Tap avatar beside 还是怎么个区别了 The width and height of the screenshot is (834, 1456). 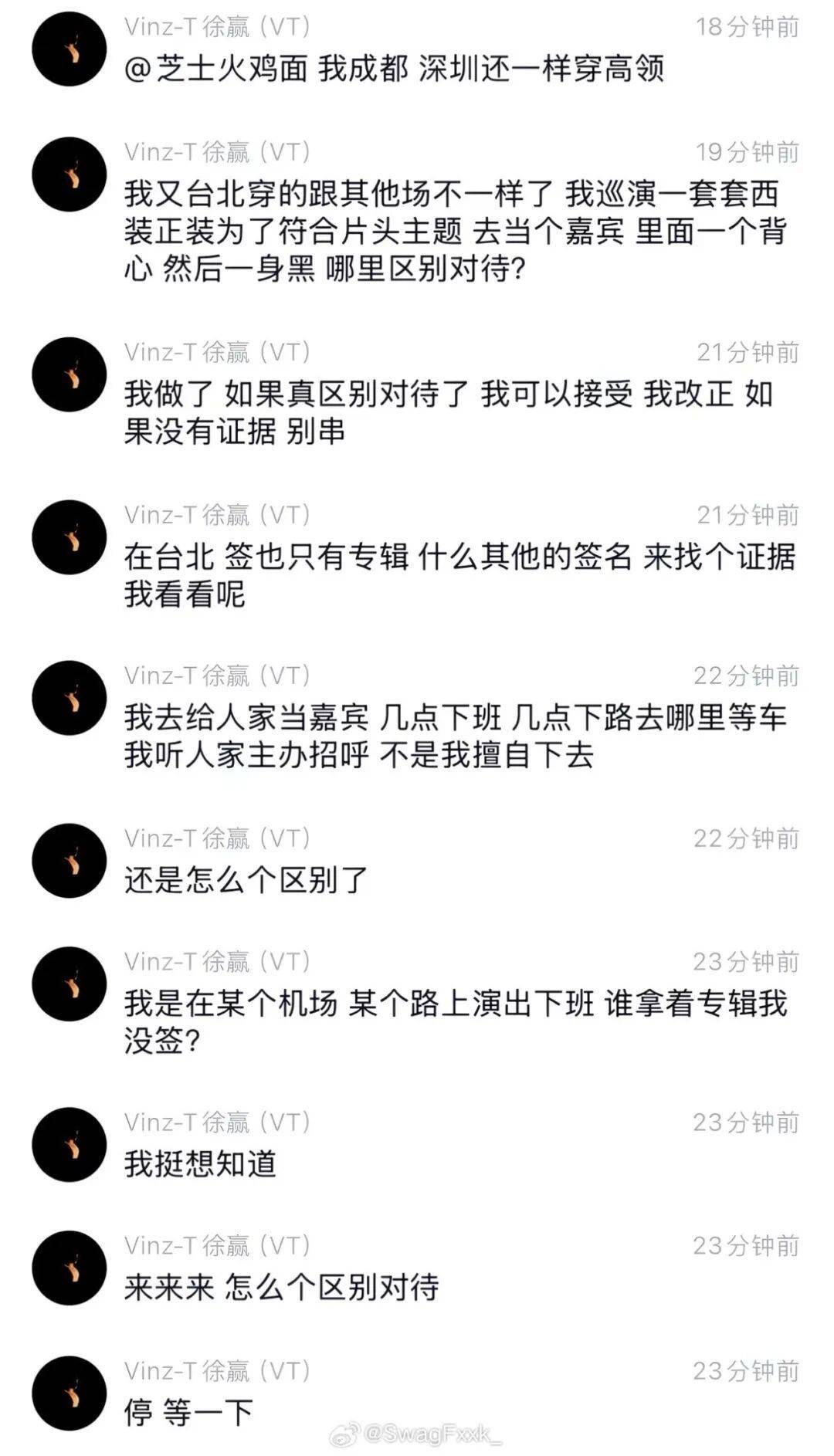click(69, 861)
